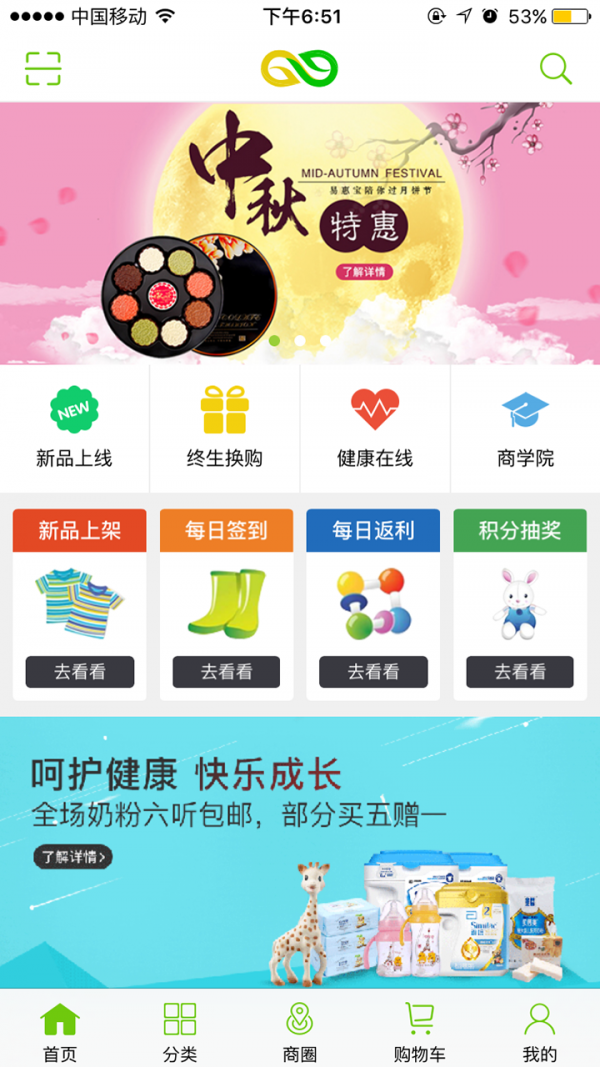Open 终生换购 gift shortcut
This screenshot has height=1067, width=600.
pyautogui.click(x=224, y=428)
